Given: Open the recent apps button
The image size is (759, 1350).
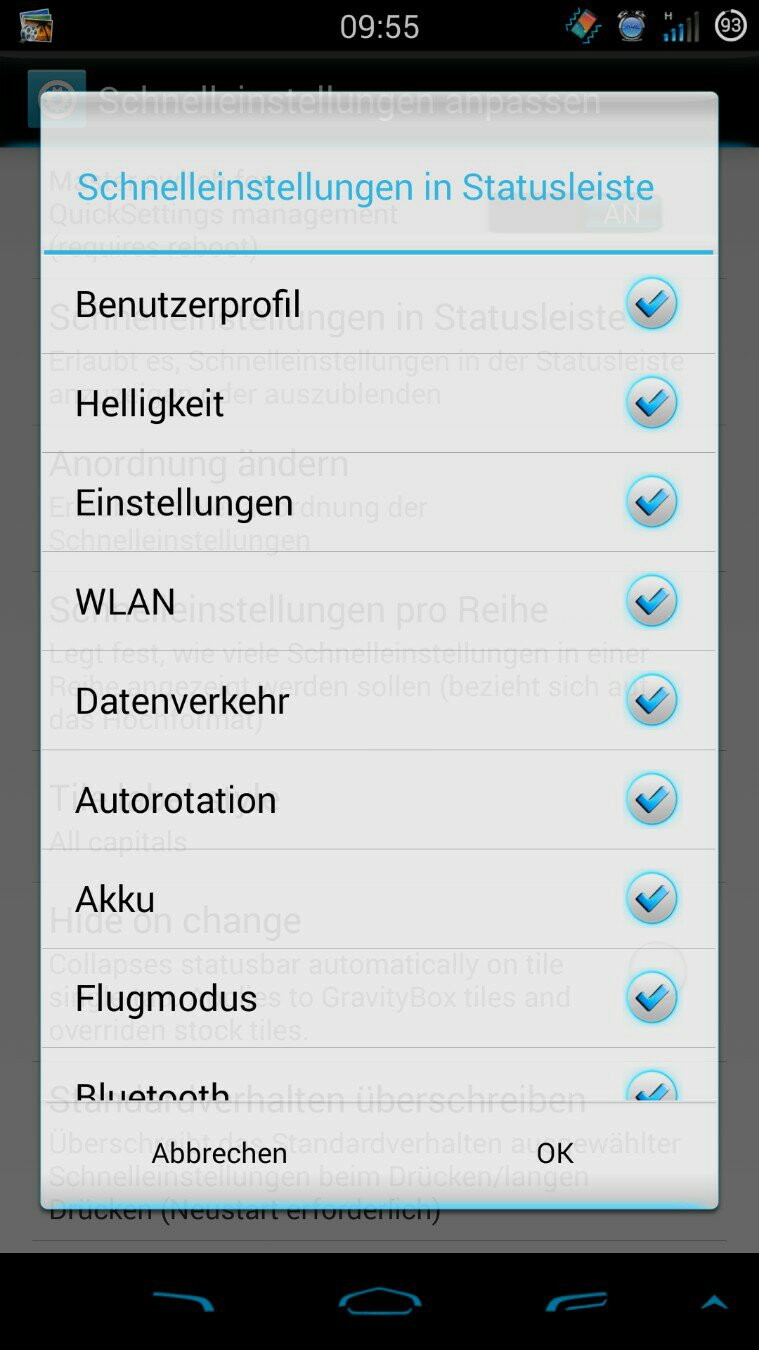Looking at the screenshot, I should tap(576, 1301).
